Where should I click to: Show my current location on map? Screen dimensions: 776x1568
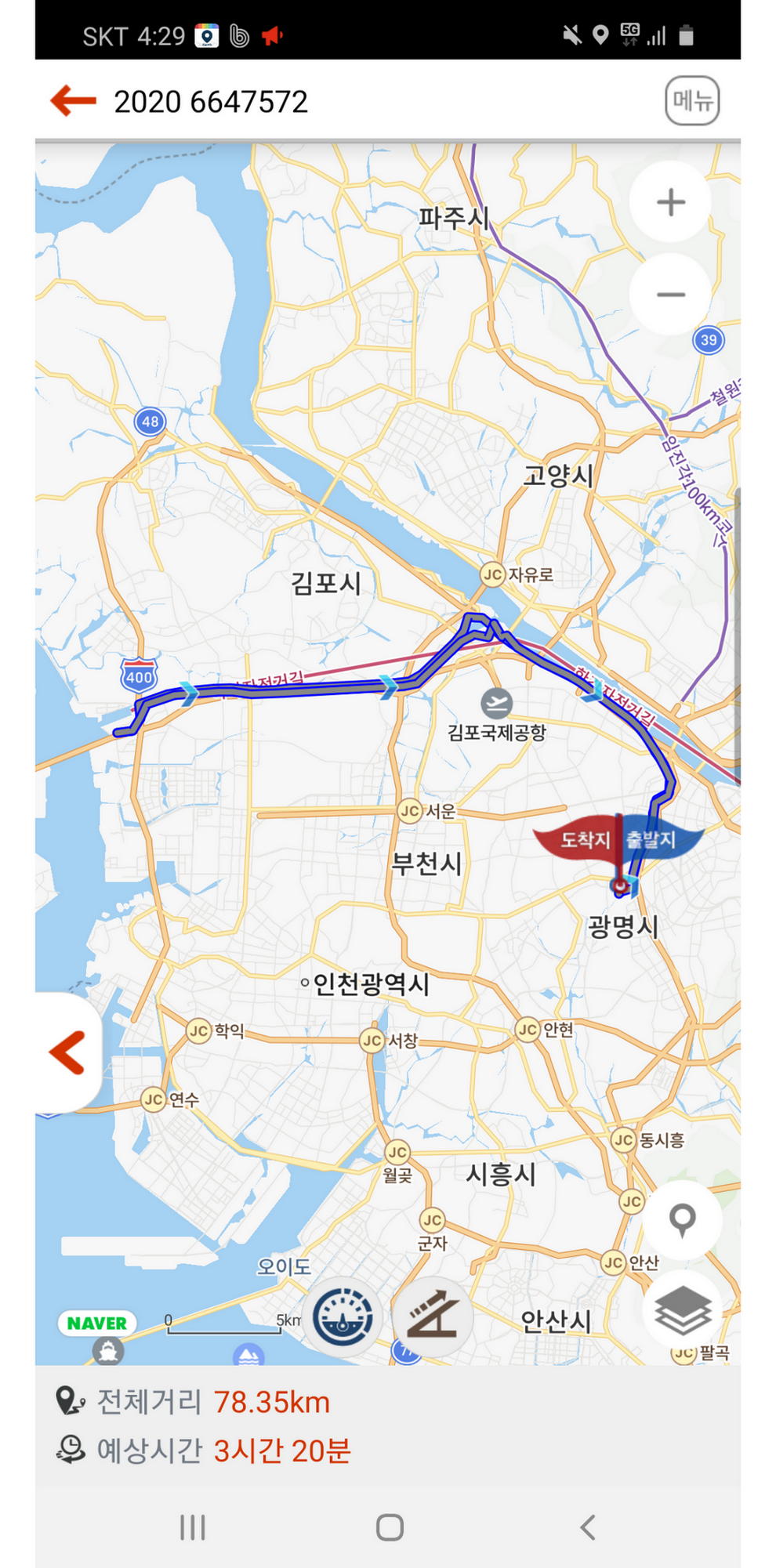682,1220
